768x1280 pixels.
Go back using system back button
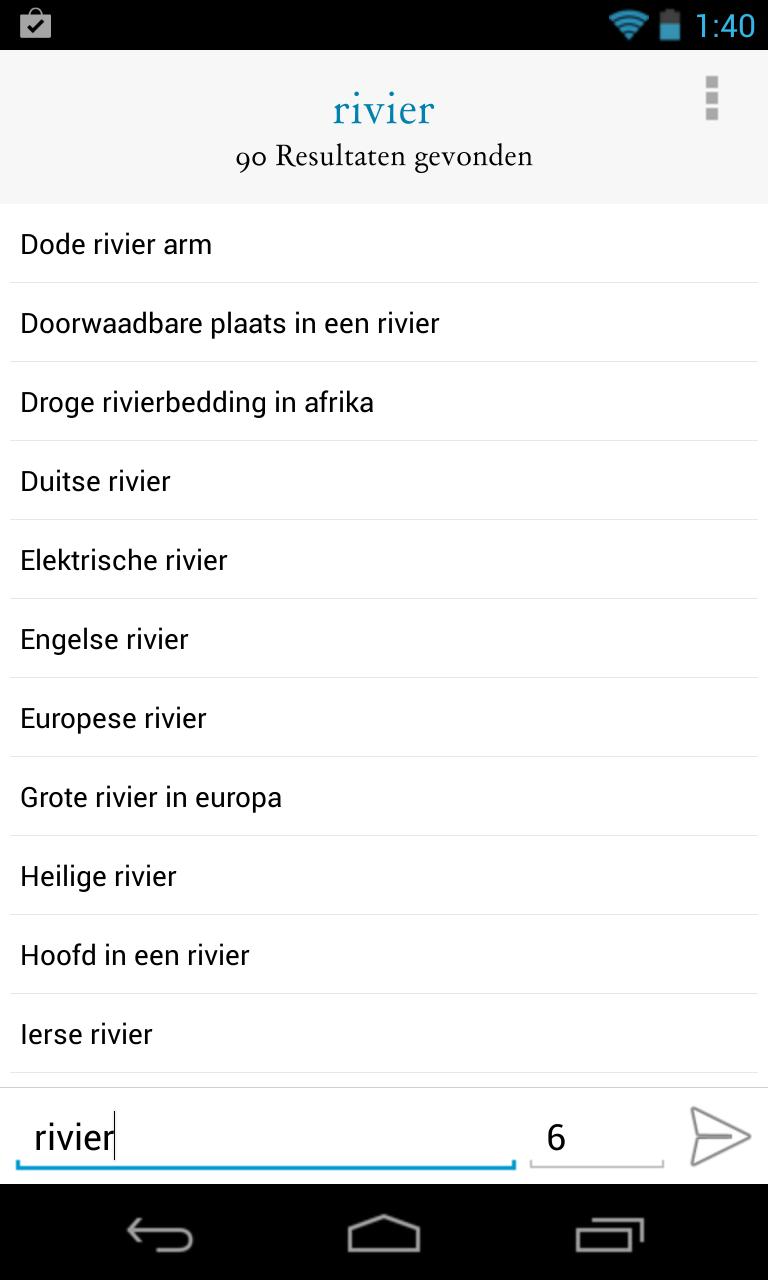160,1234
